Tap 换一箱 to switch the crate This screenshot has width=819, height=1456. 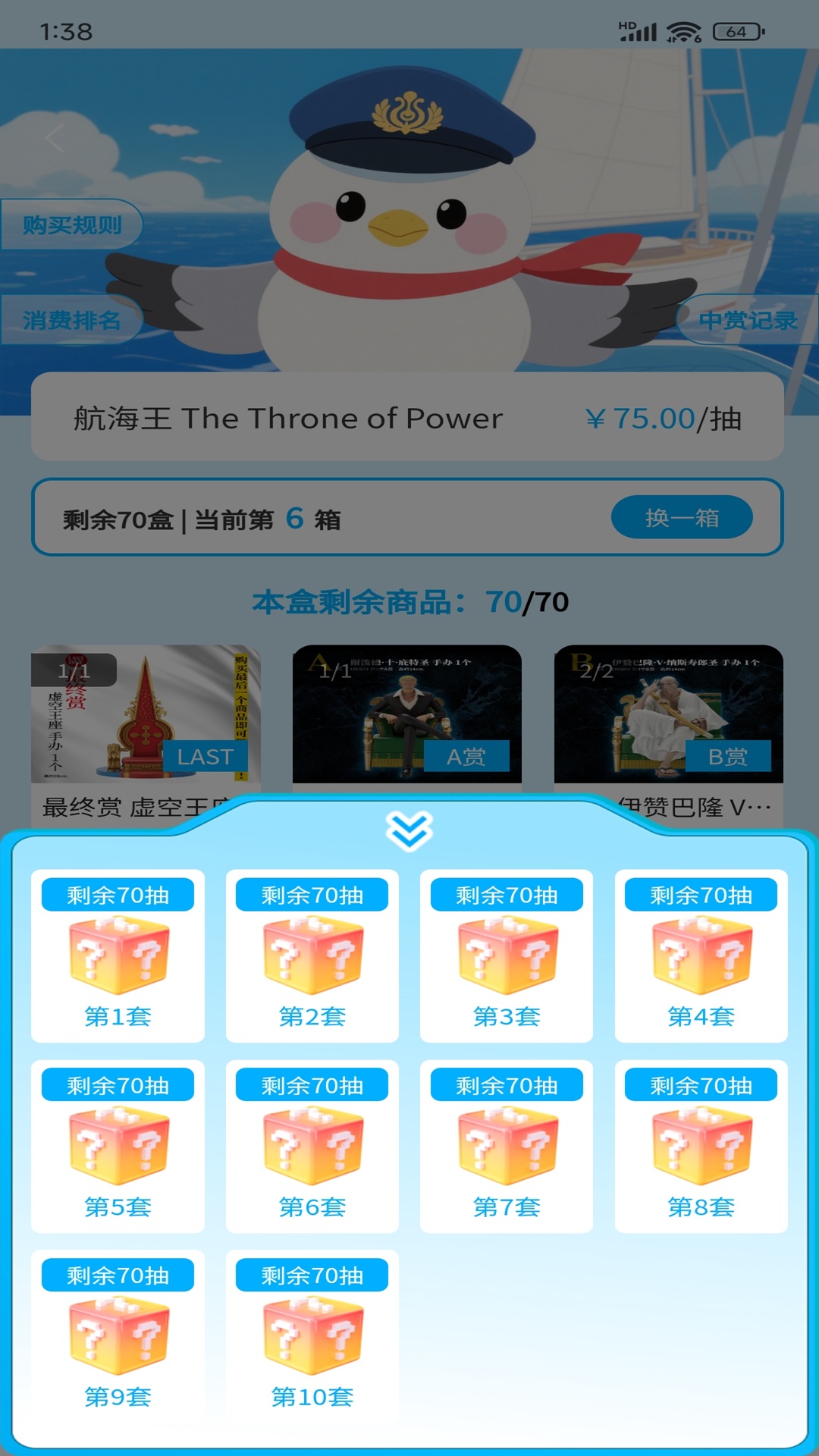681,517
